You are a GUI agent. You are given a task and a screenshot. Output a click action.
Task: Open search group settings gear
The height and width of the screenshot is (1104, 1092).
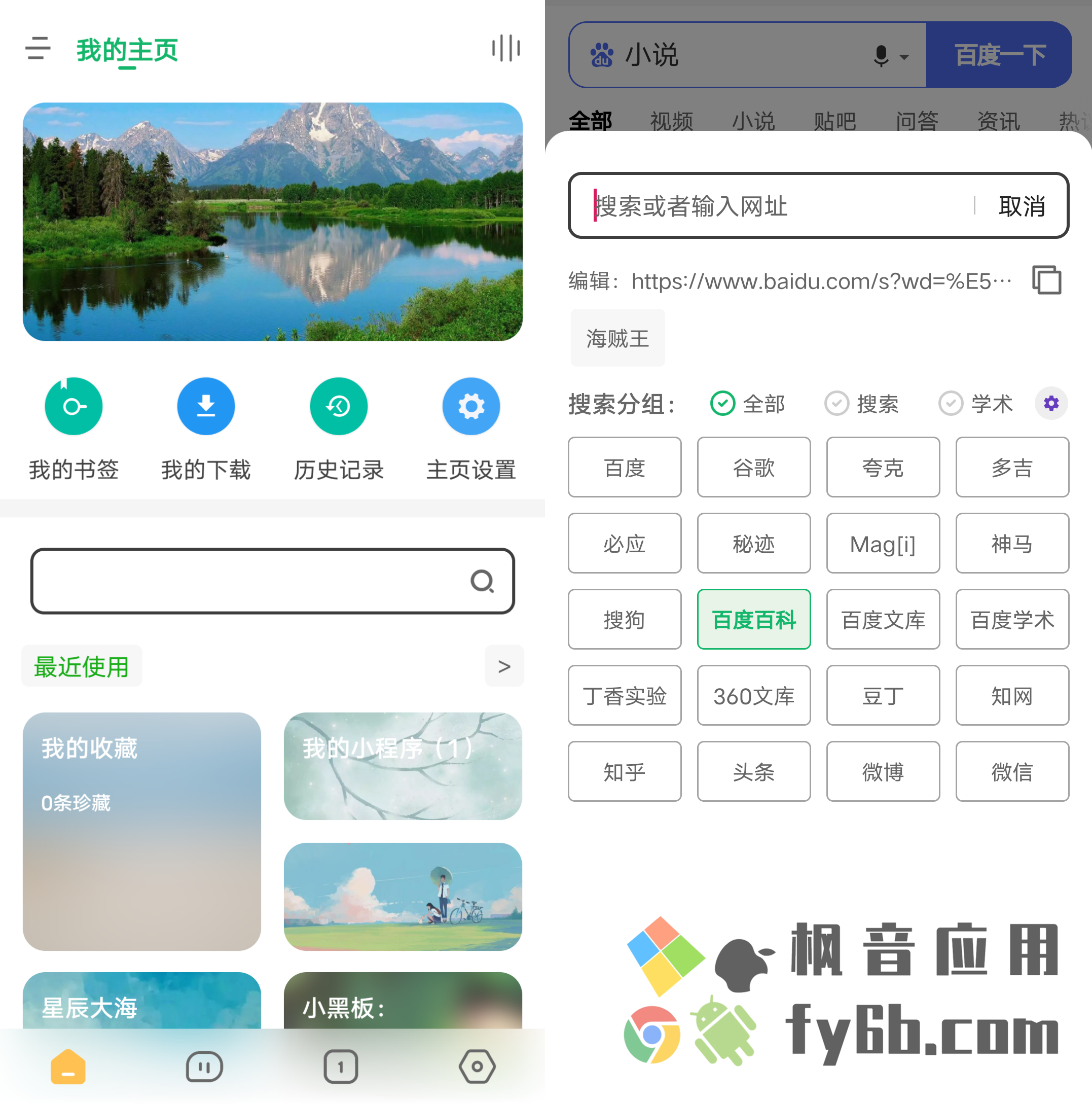click(1051, 404)
